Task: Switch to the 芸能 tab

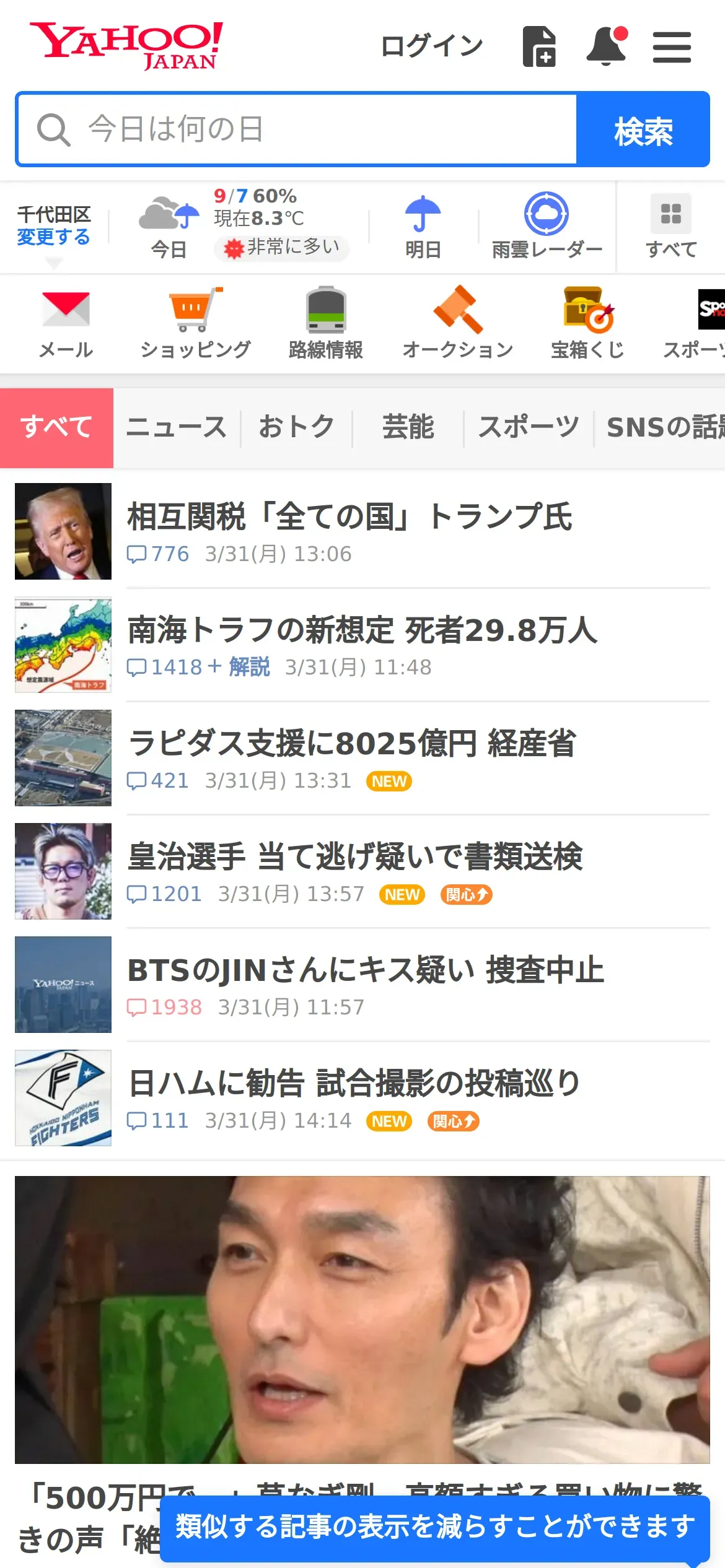Action: [408, 427]
